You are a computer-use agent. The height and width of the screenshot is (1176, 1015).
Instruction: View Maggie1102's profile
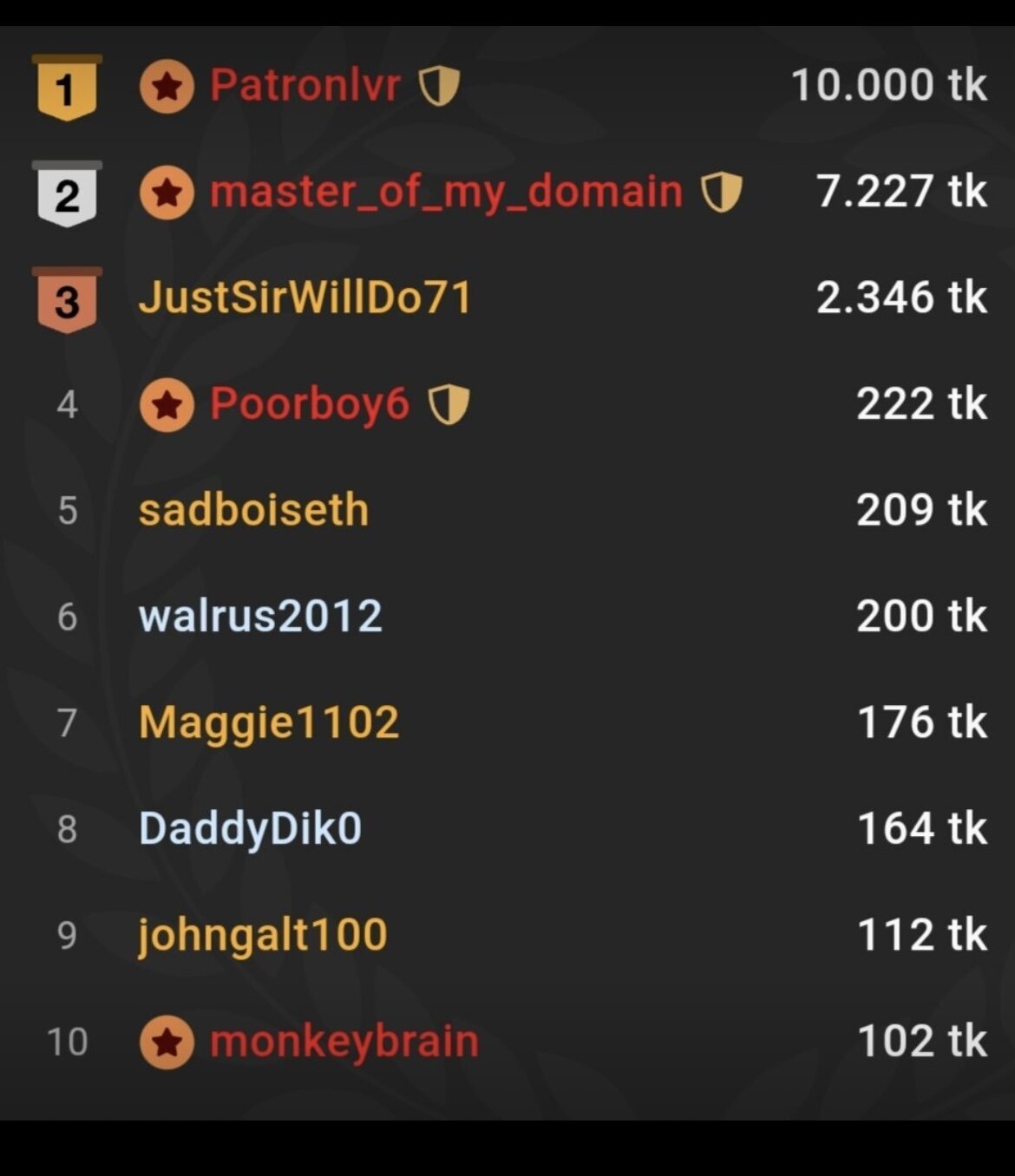(269, 722)
